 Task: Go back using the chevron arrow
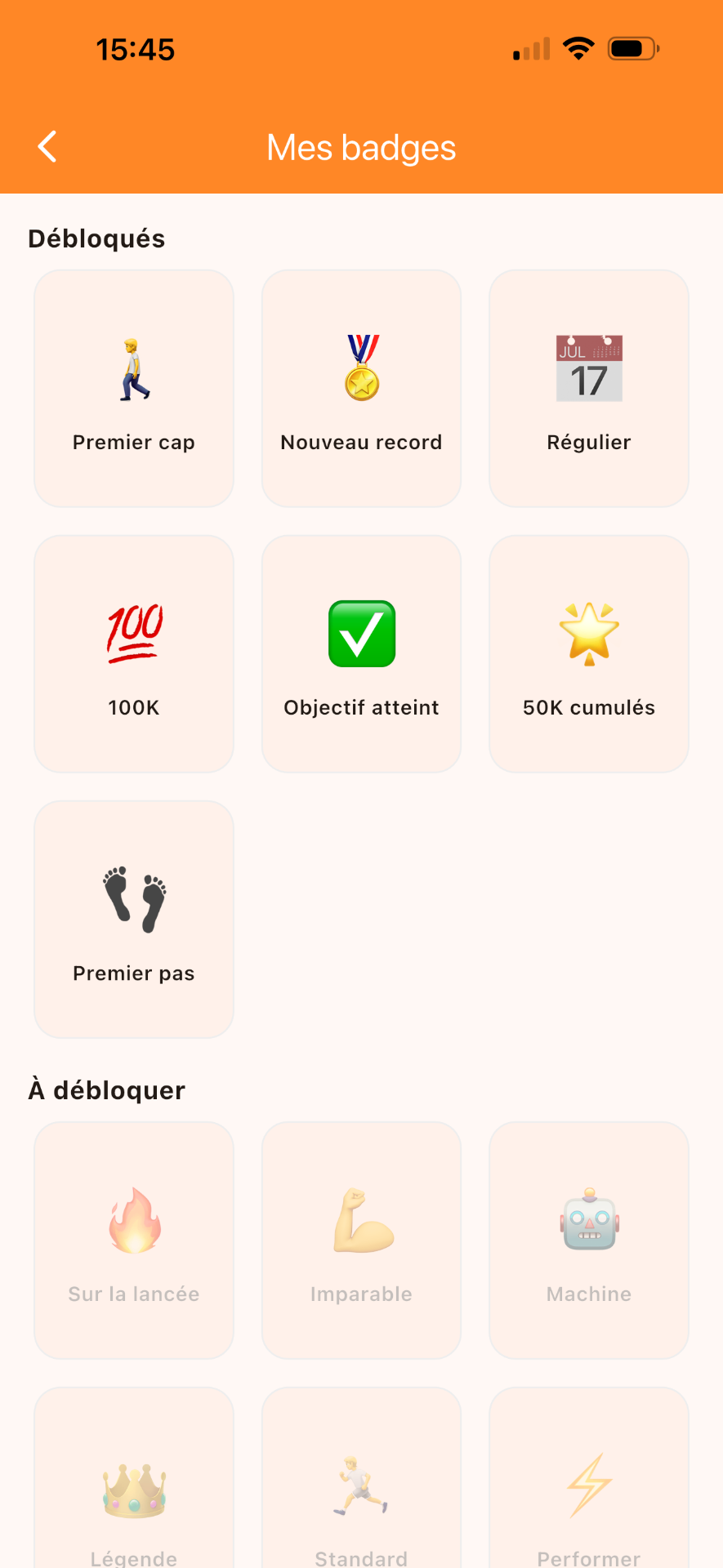47,147
